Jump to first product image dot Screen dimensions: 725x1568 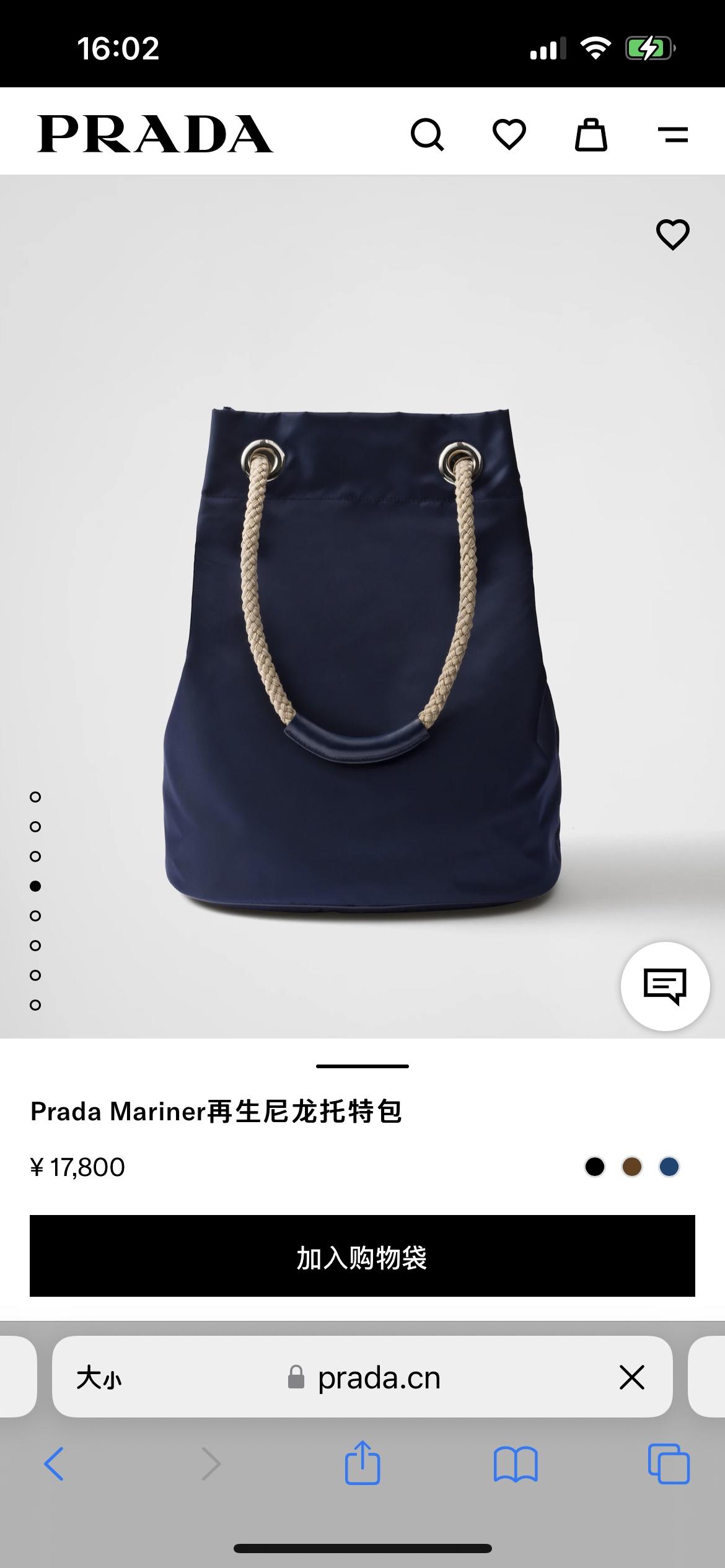(x=35, y=797)
